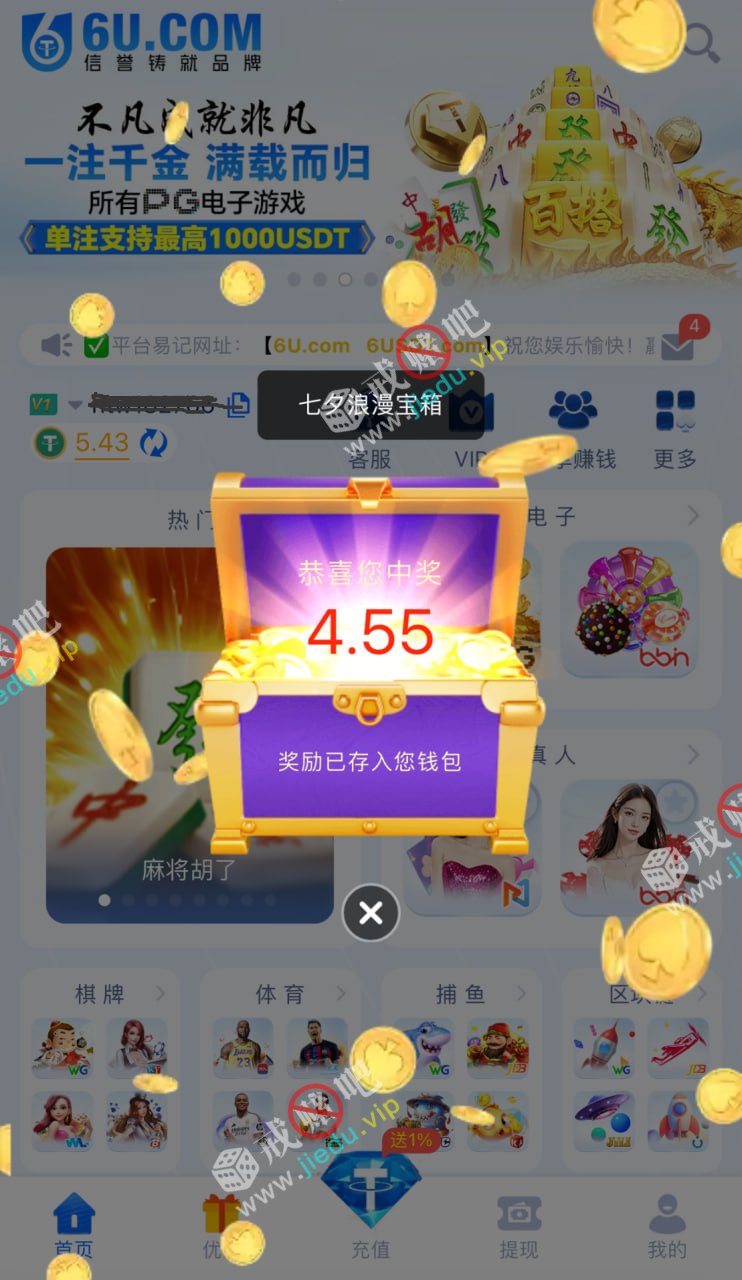Open the search icon at top

pos(701,42)
